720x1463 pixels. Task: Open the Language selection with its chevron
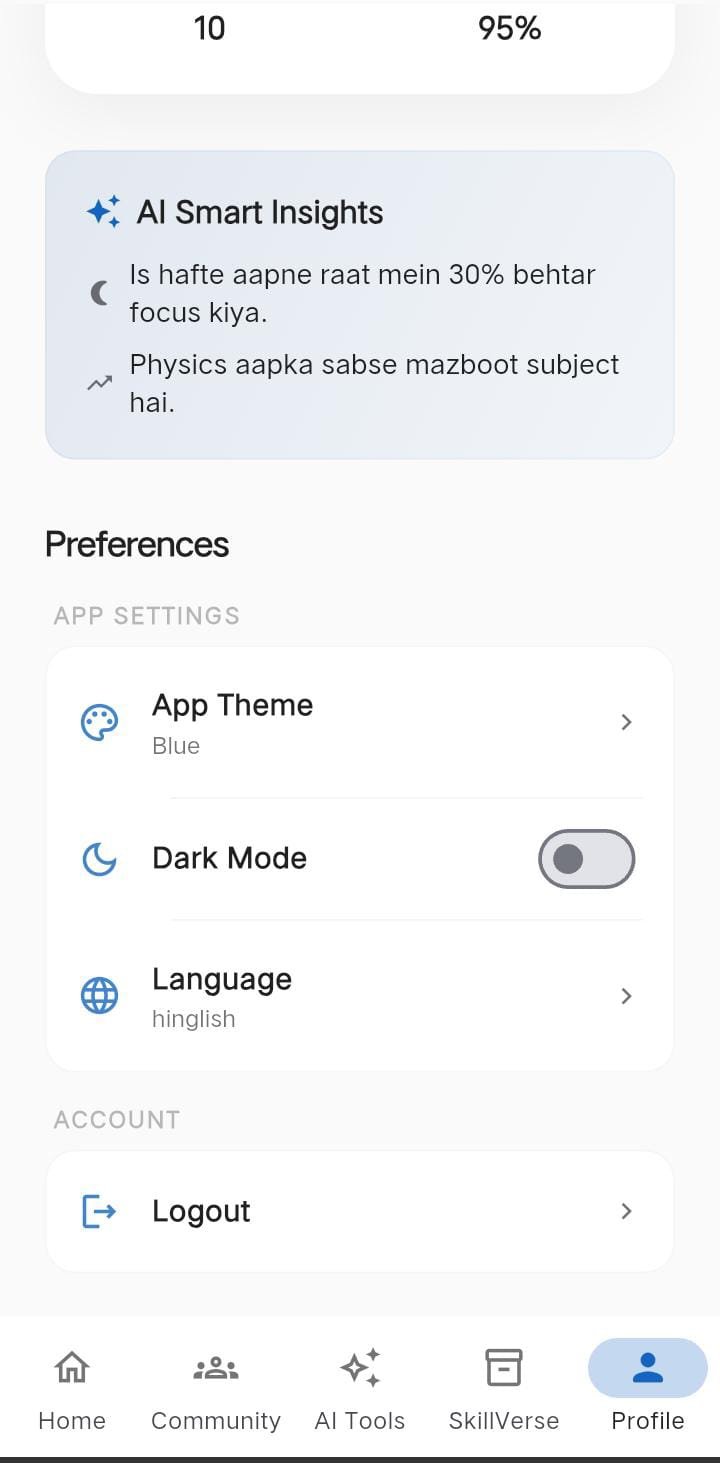click(627, 995)
